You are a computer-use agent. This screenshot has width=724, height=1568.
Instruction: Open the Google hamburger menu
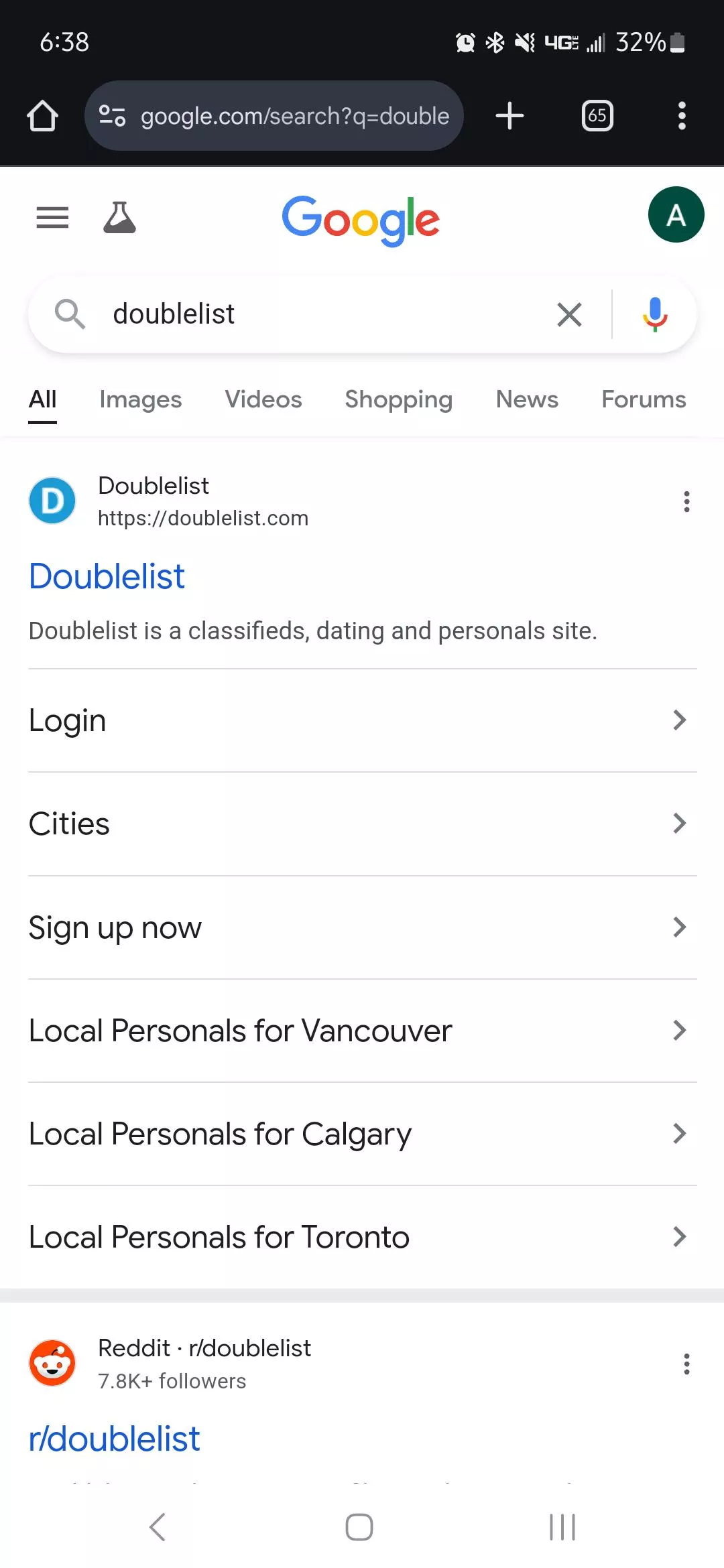(x=52, y=218)
